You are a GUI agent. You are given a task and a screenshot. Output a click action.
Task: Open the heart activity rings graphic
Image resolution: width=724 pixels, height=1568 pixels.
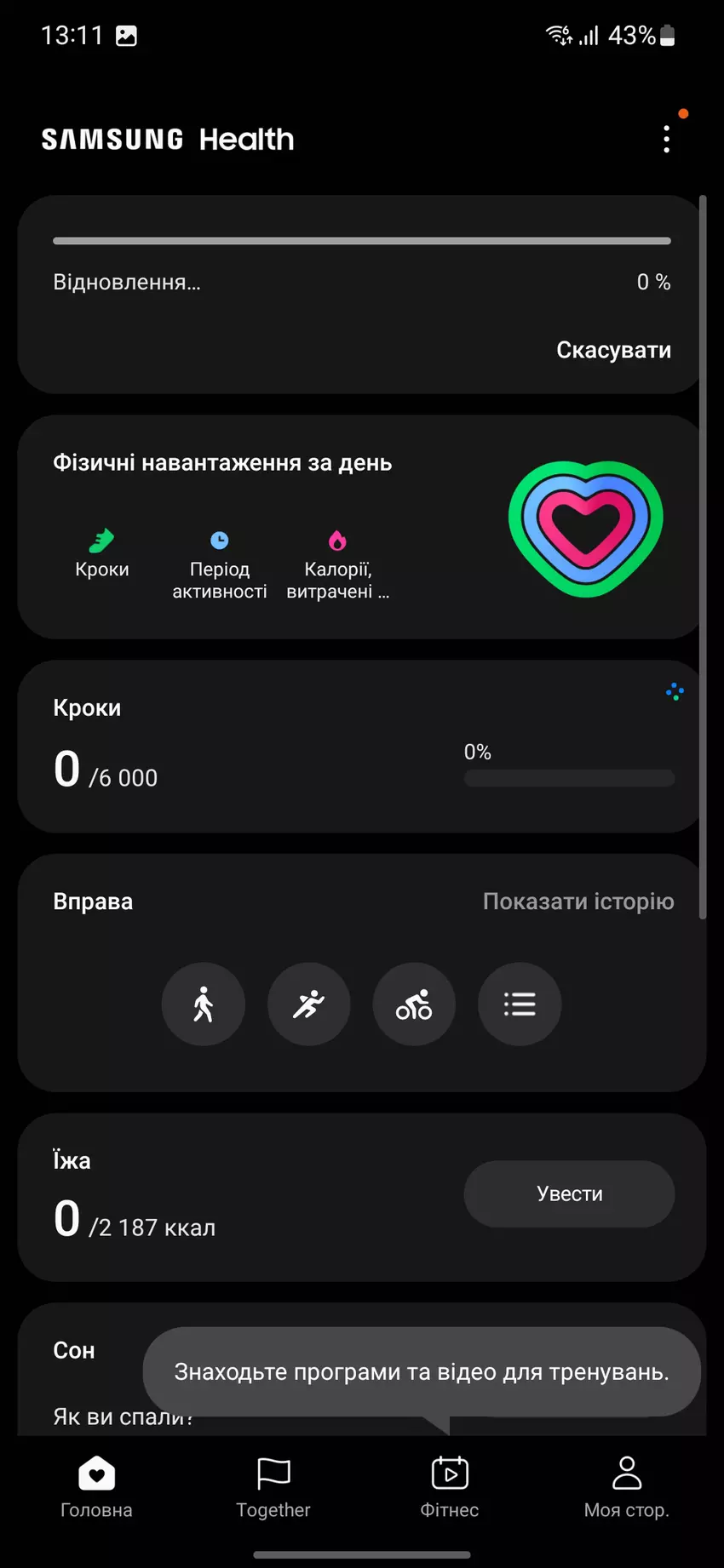point(586,526)
